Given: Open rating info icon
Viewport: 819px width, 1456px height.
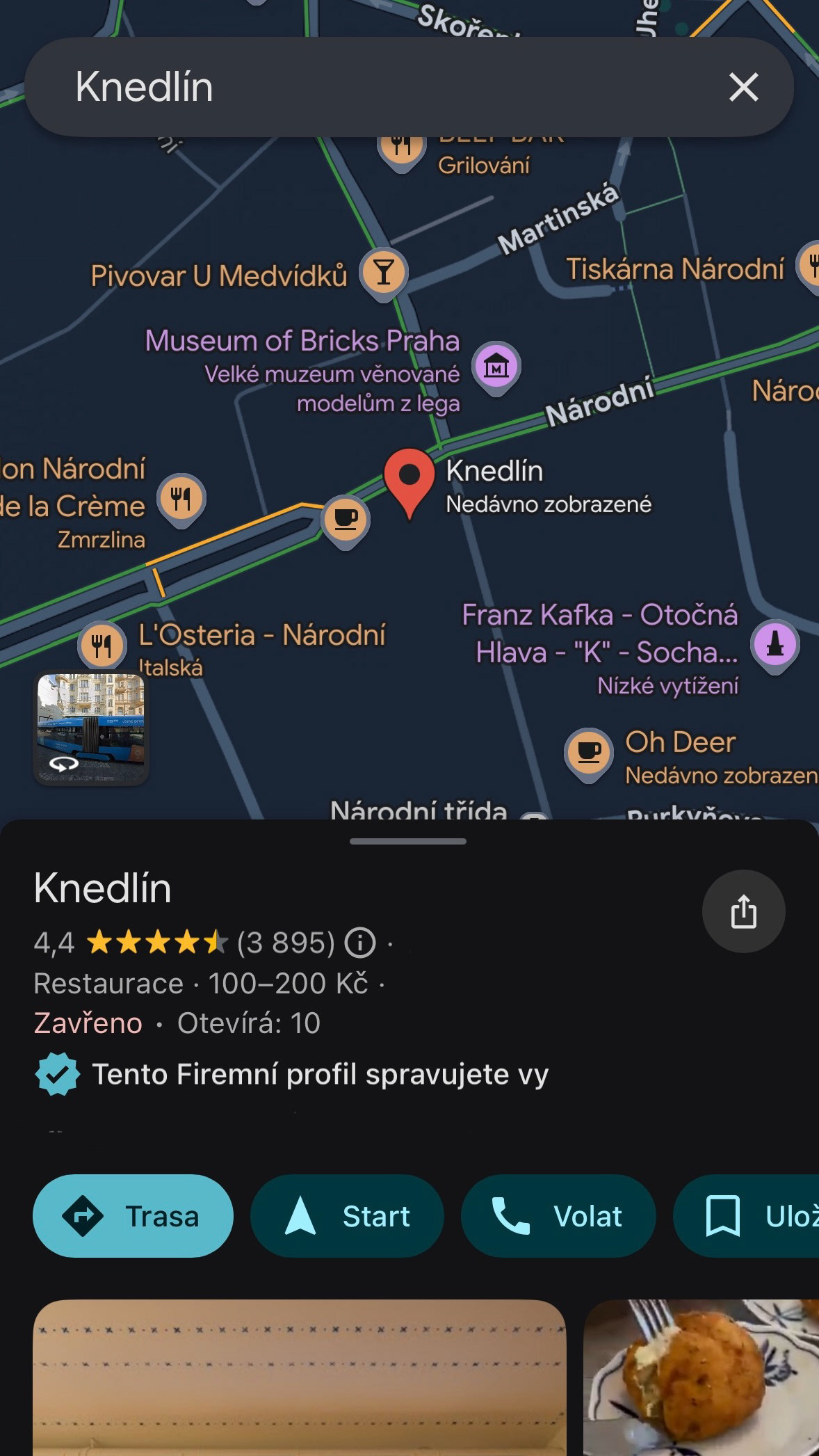Looking at the screenshot, I should 360,943.
